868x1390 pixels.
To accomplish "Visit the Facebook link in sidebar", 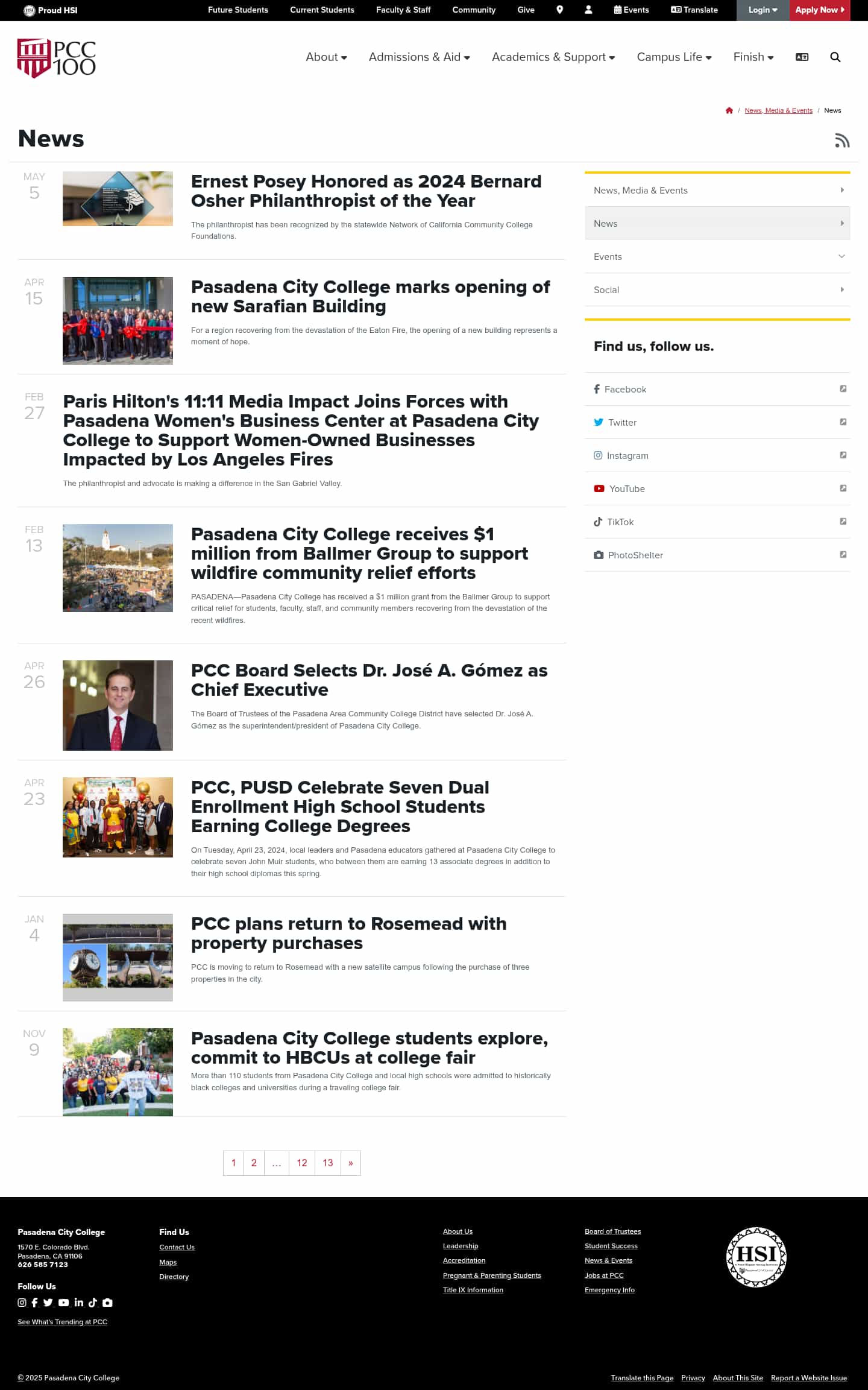I will [x=625, y=390].
